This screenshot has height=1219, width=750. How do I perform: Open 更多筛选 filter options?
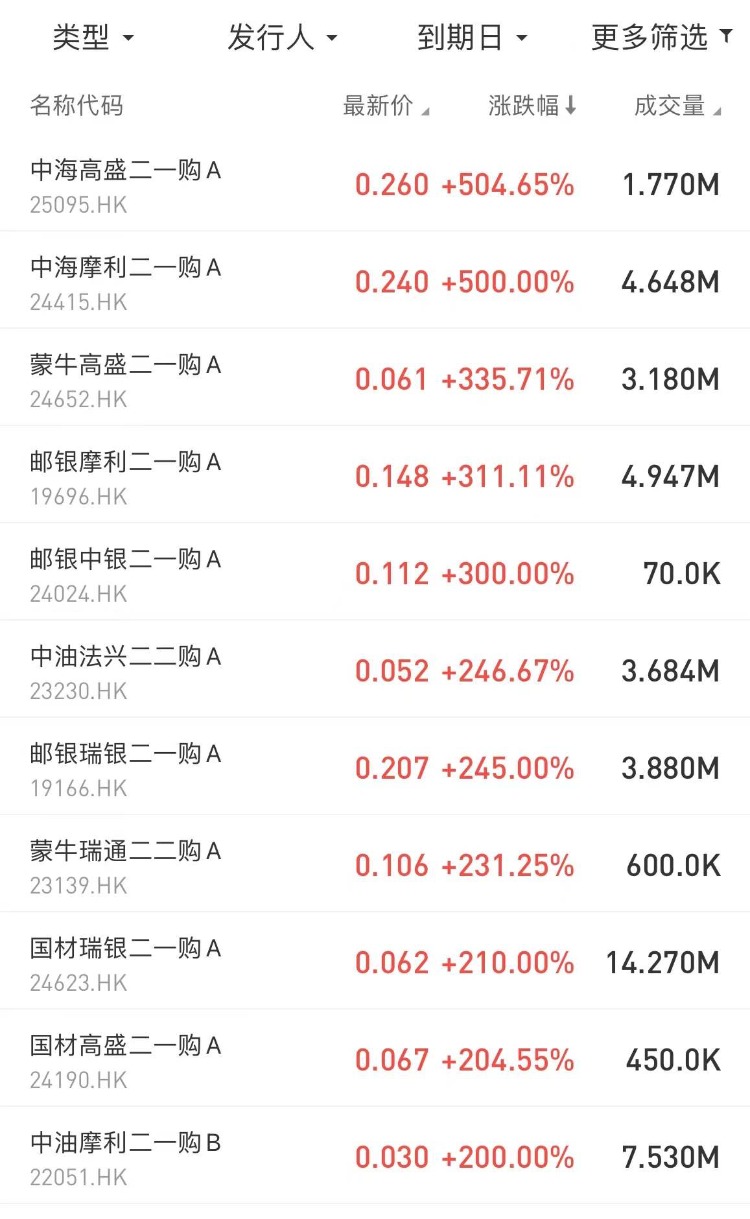(x=663, y=38)
